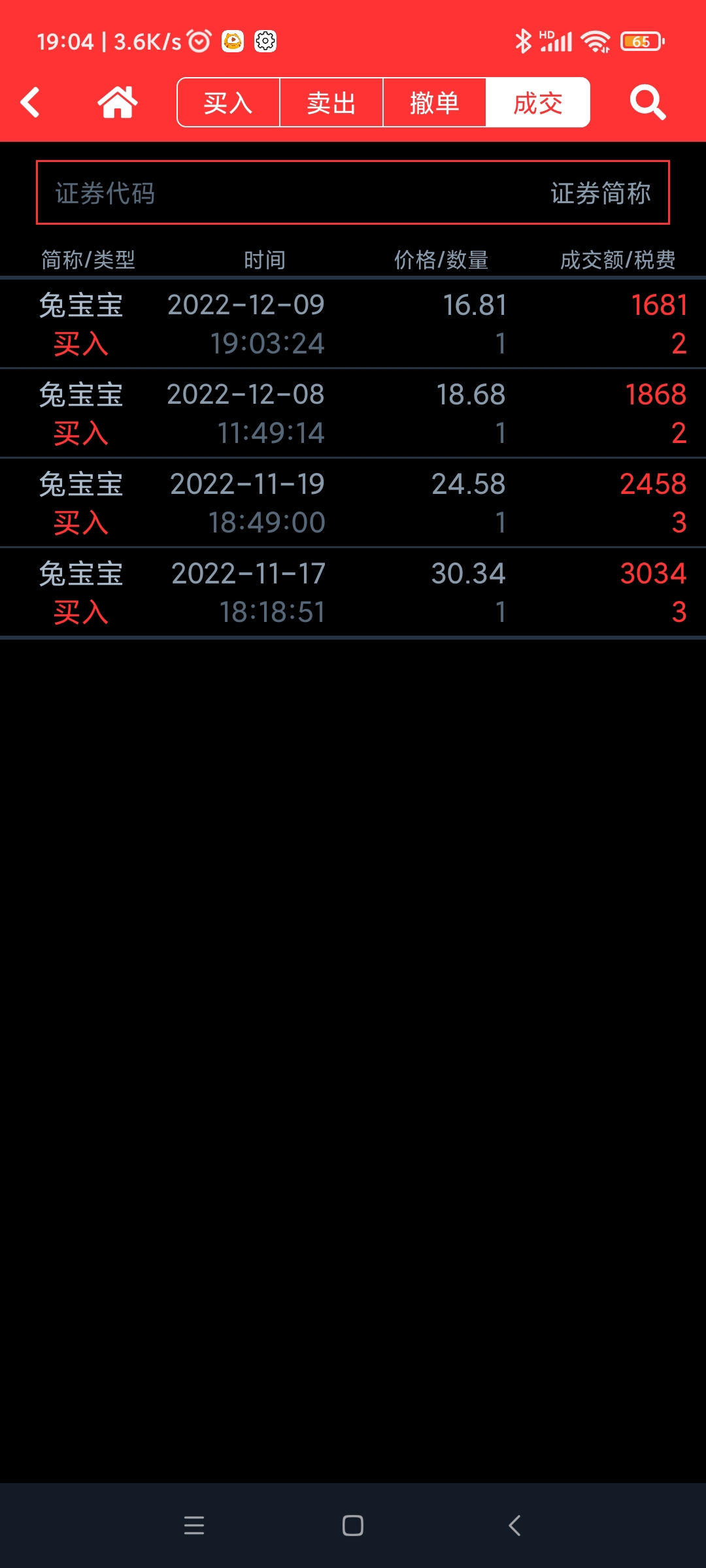Switch to the 买入 tab
Image resolution: width=706 pixels, height=1568 pixels.
pyautogui.click(x=229, y=103)
